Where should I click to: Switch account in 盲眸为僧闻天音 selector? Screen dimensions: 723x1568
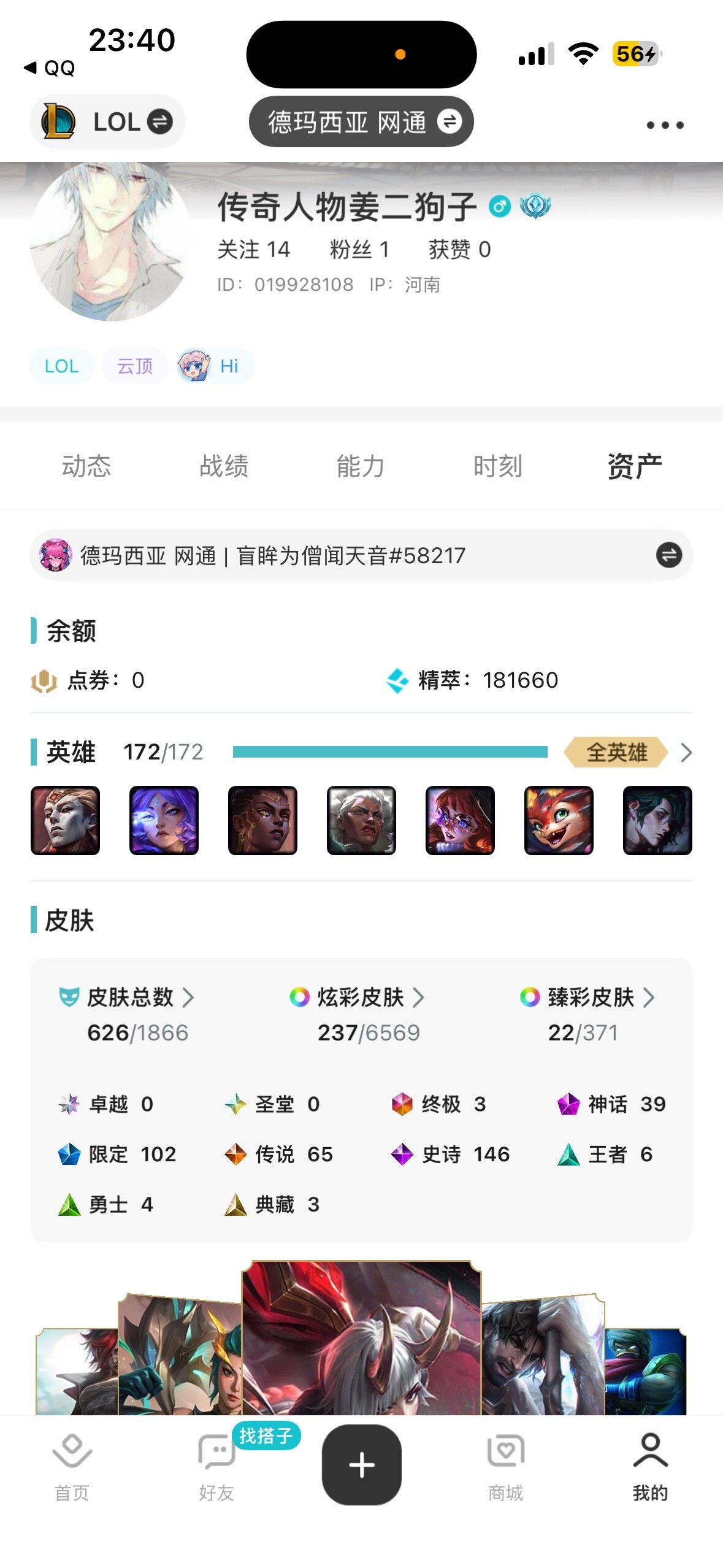[668, 555]
